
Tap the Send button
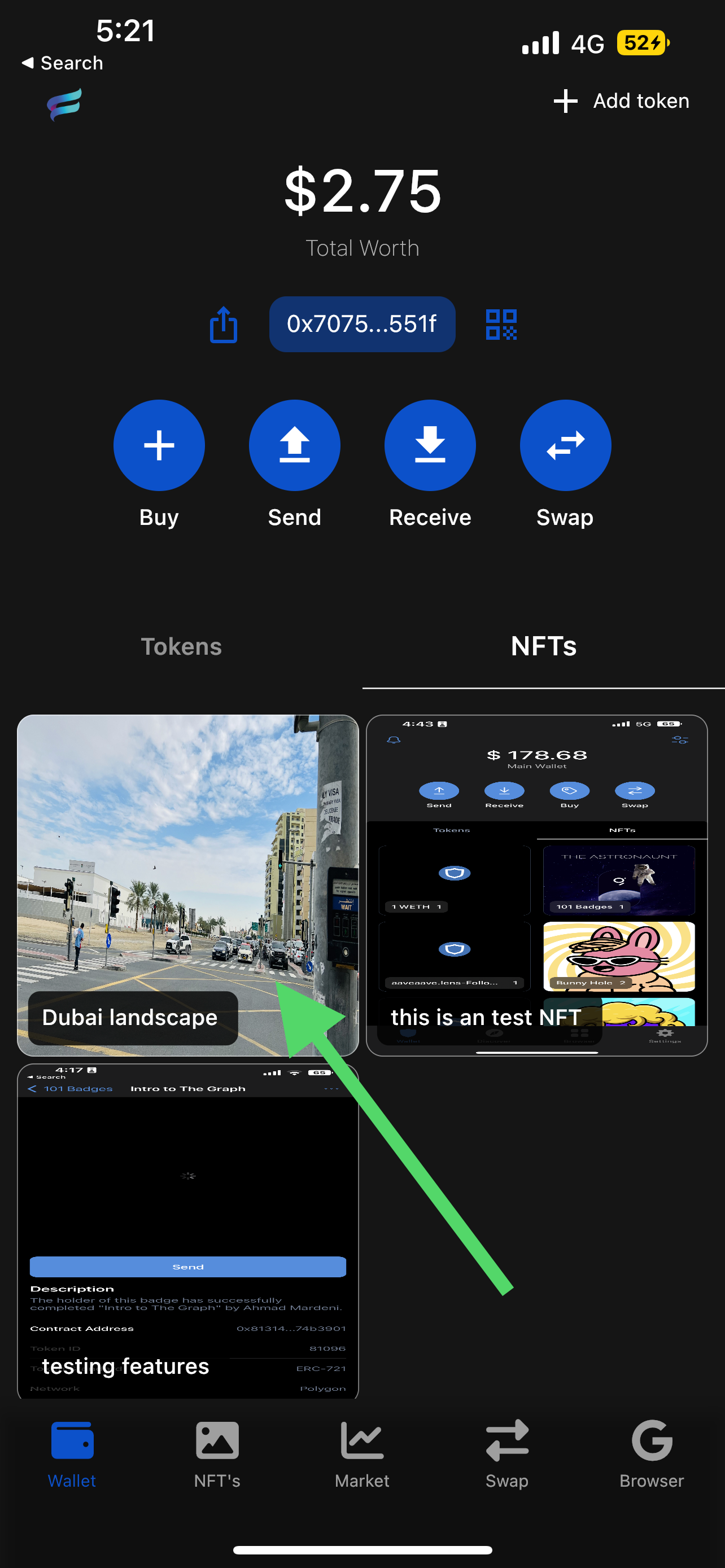(295, 445)
